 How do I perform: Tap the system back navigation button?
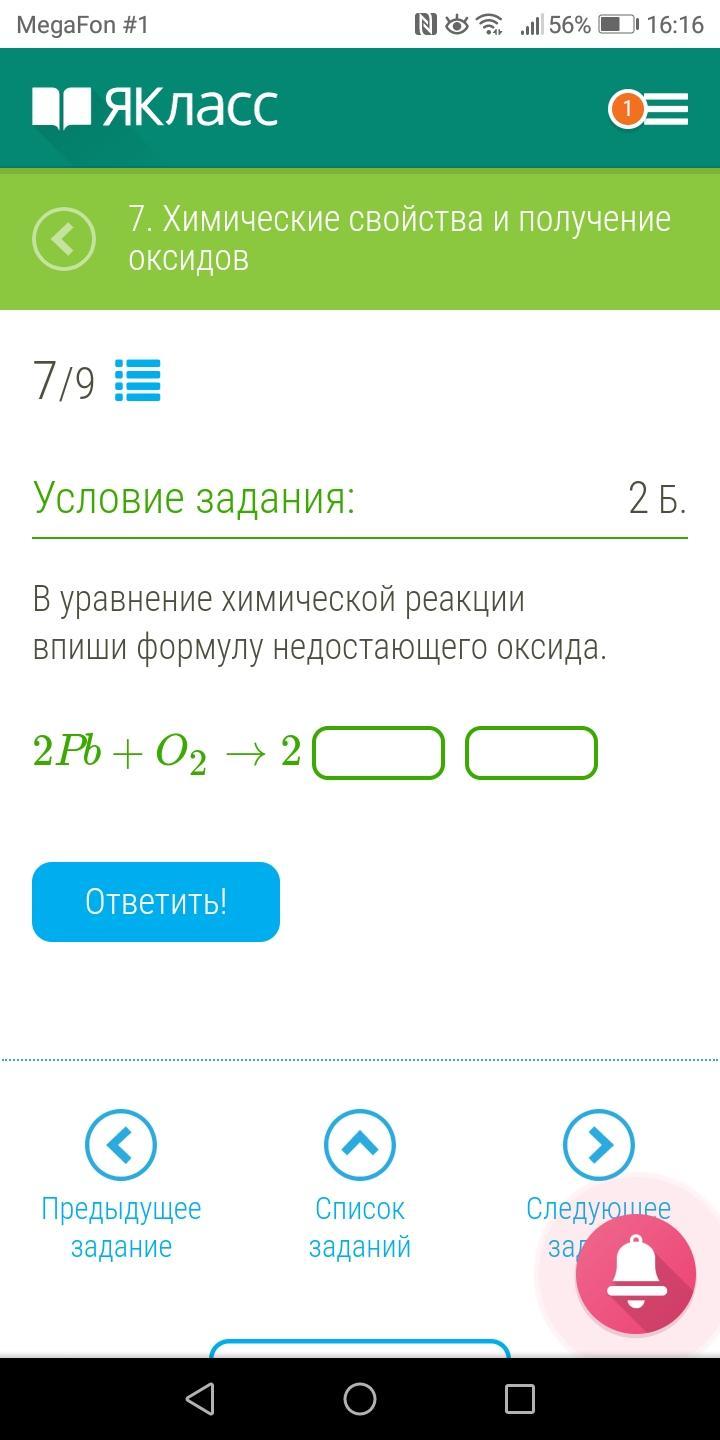(200, 1398)
